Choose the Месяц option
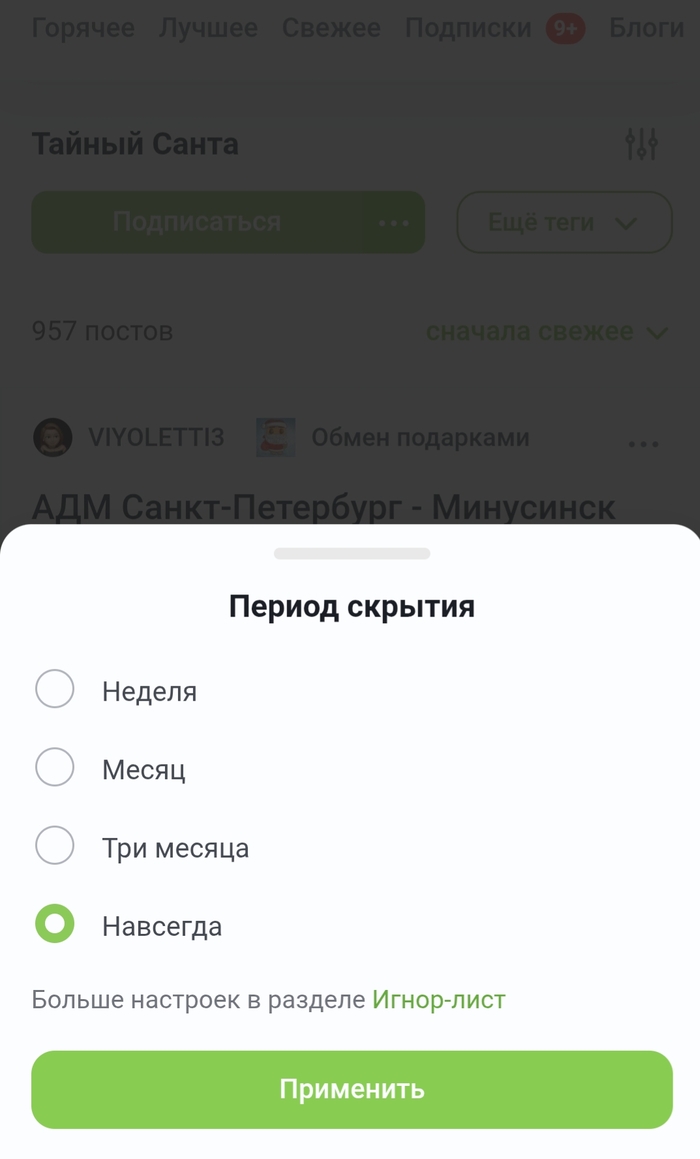This screenshot has width=700, height=1159. 55,768
